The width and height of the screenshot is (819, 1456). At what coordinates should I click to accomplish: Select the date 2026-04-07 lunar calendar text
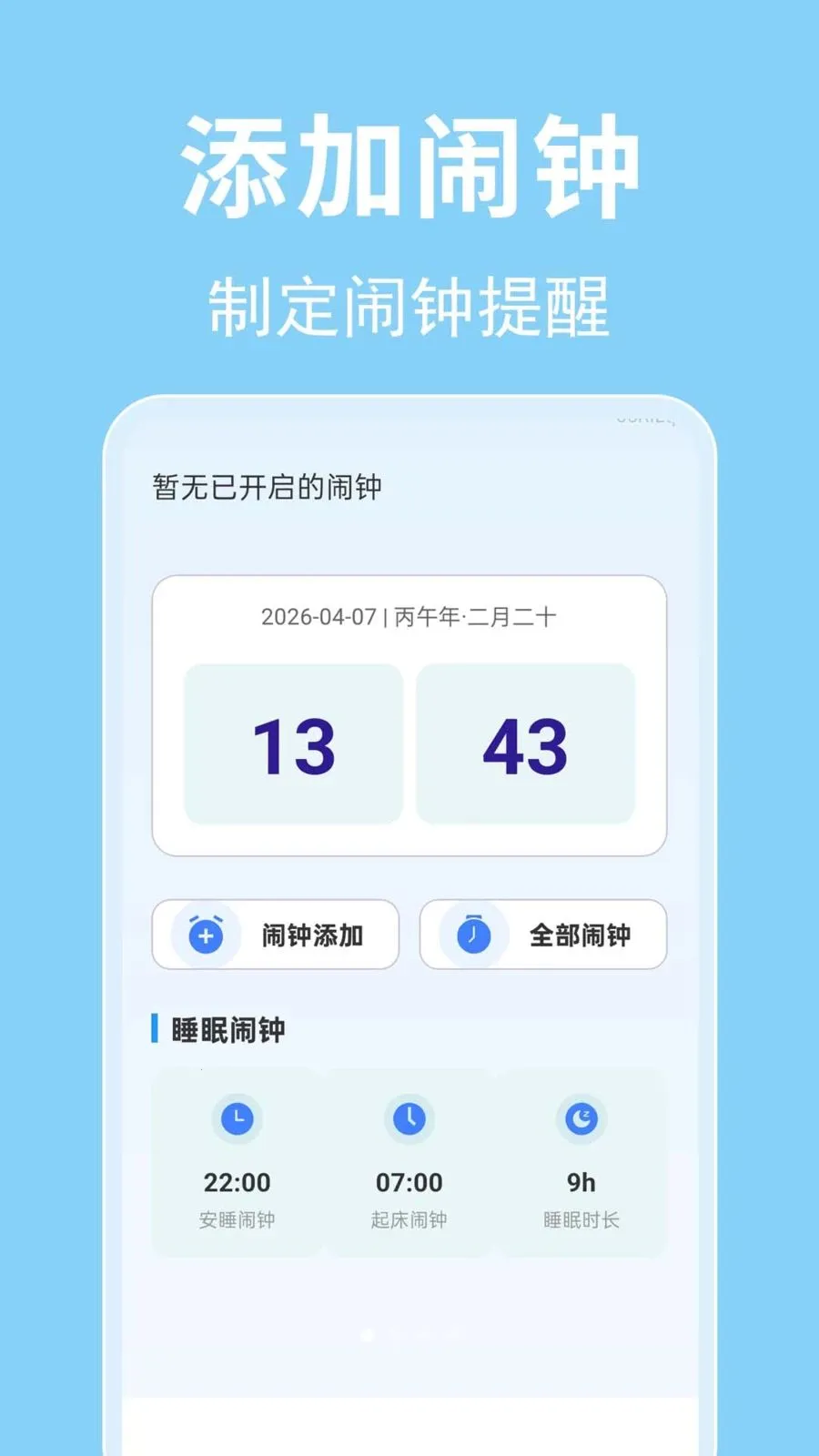(x=409, y=617)
